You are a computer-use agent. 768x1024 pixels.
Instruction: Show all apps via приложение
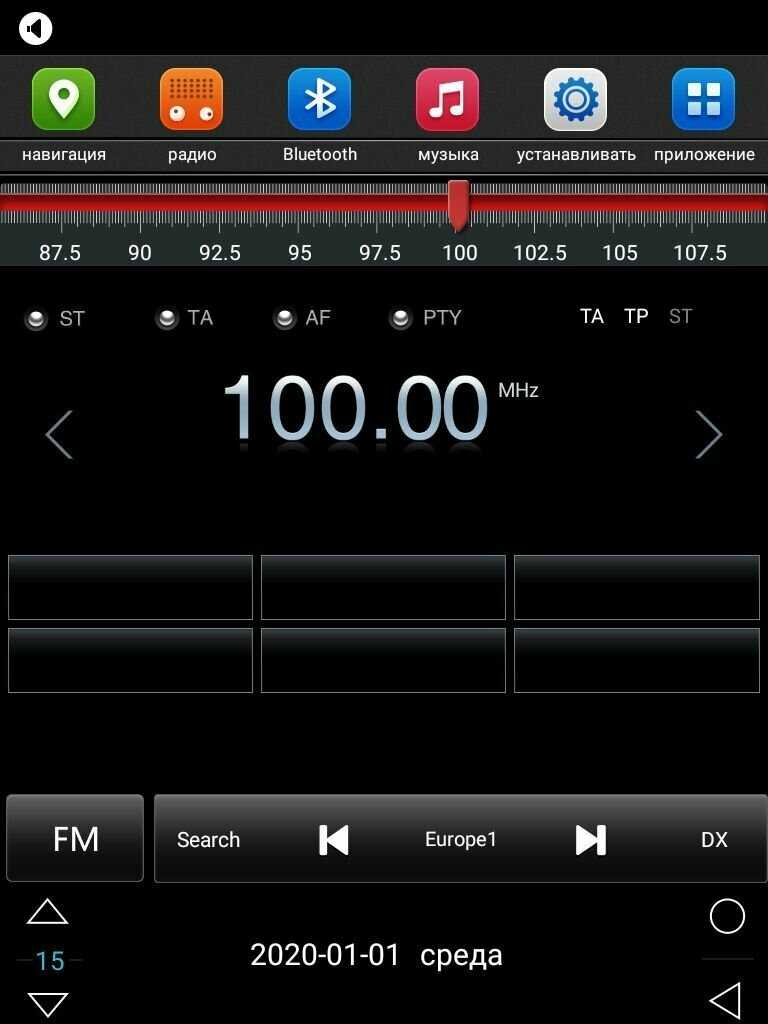(703, 100)
